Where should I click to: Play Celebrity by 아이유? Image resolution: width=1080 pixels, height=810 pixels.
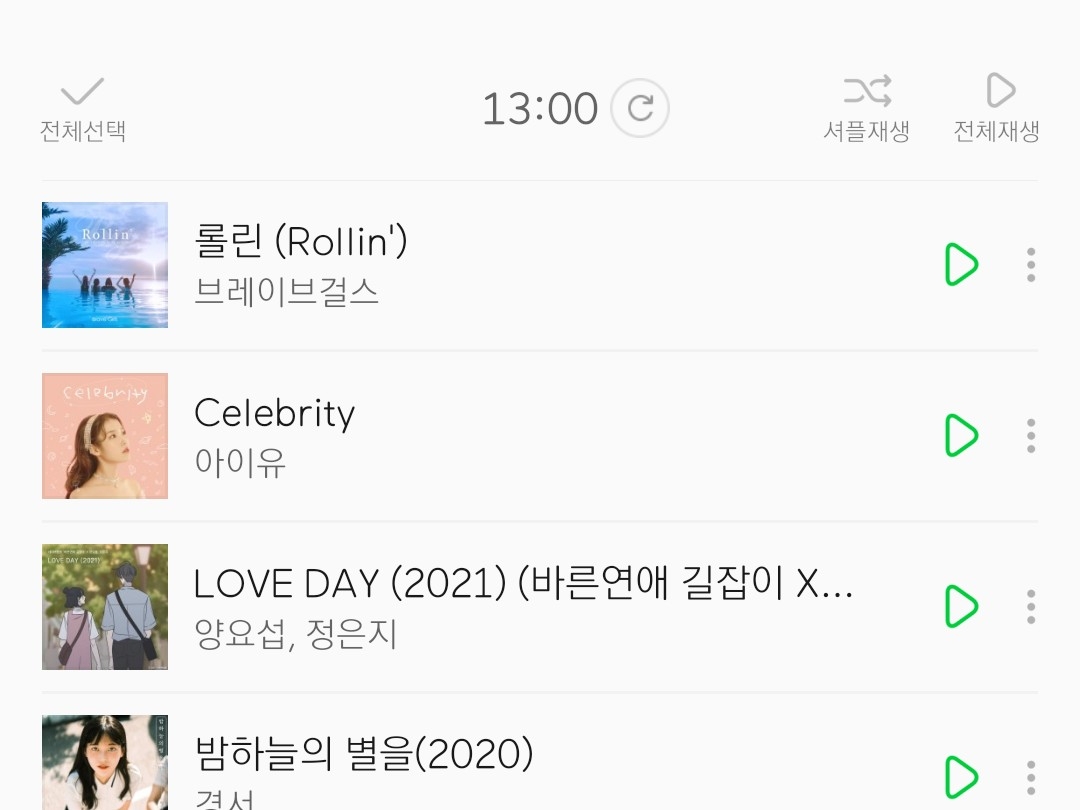click(961, 436)
